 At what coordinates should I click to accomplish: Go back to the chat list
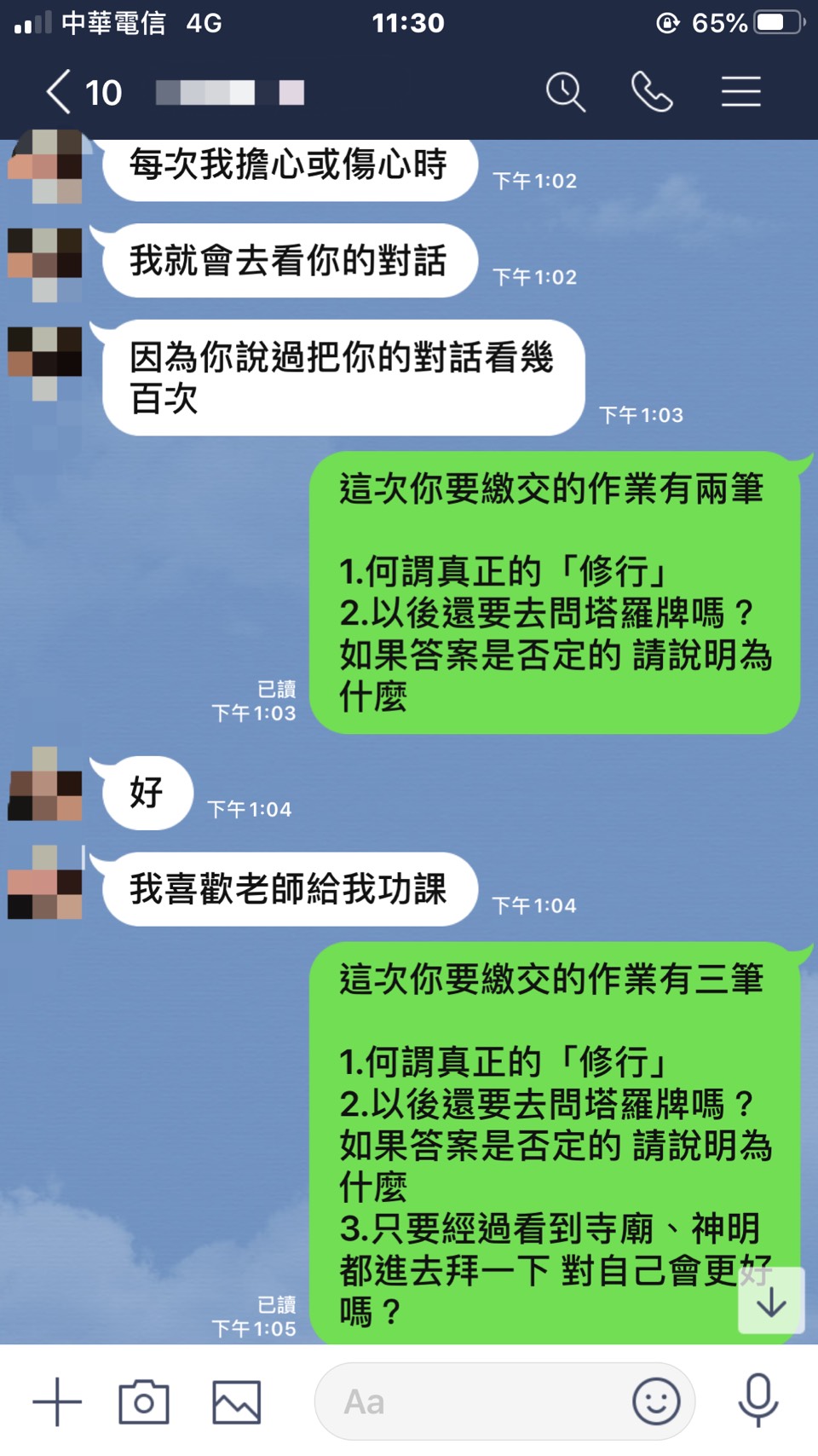point(60,92)
